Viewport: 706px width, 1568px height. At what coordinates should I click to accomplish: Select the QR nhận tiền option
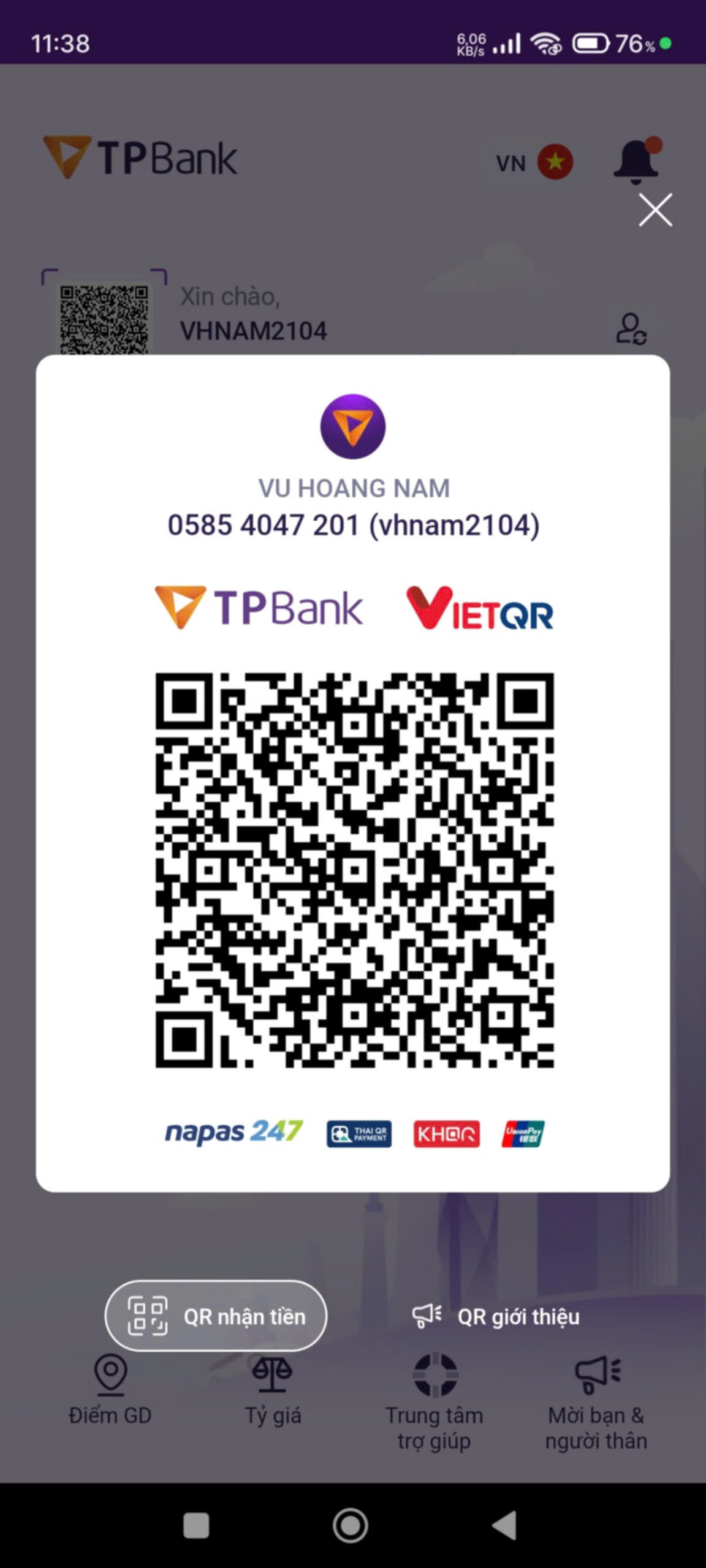click(x=216, y=1316)
